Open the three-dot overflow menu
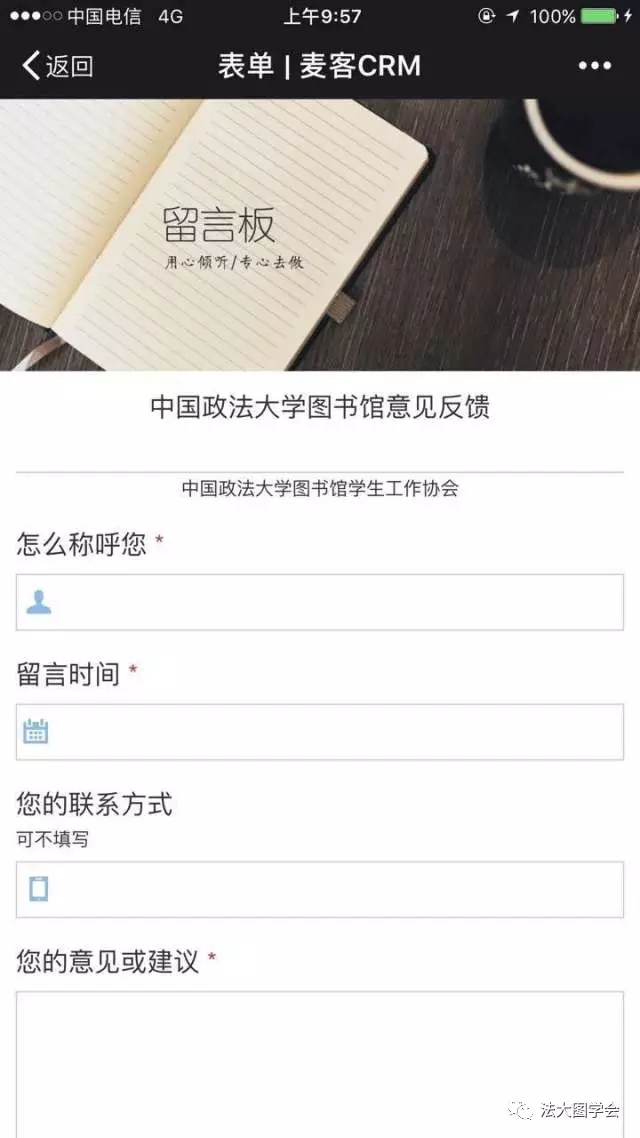640x1138 pixels. [594, 66]
